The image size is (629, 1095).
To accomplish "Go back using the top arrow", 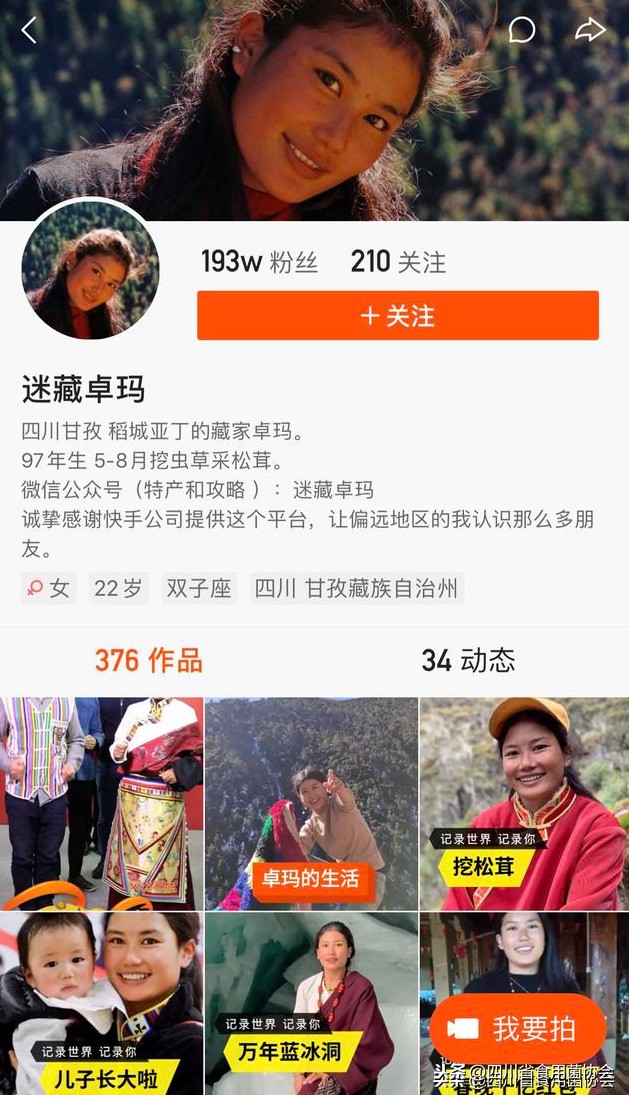I will pyautogui.click(x=29, y=31).
